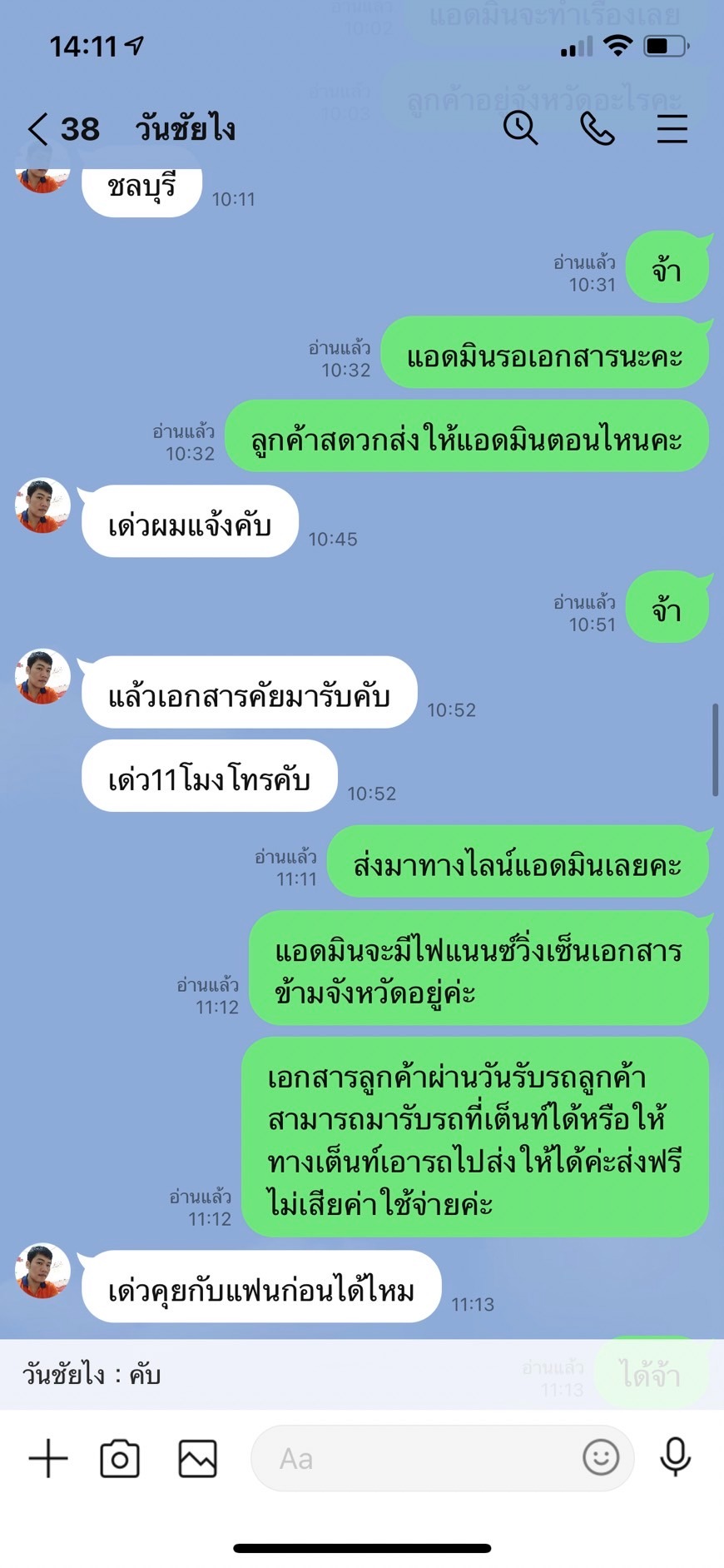Open the photo gallery picker
This screenshot has height=1568, width=724.
[x=197, y=1458]
